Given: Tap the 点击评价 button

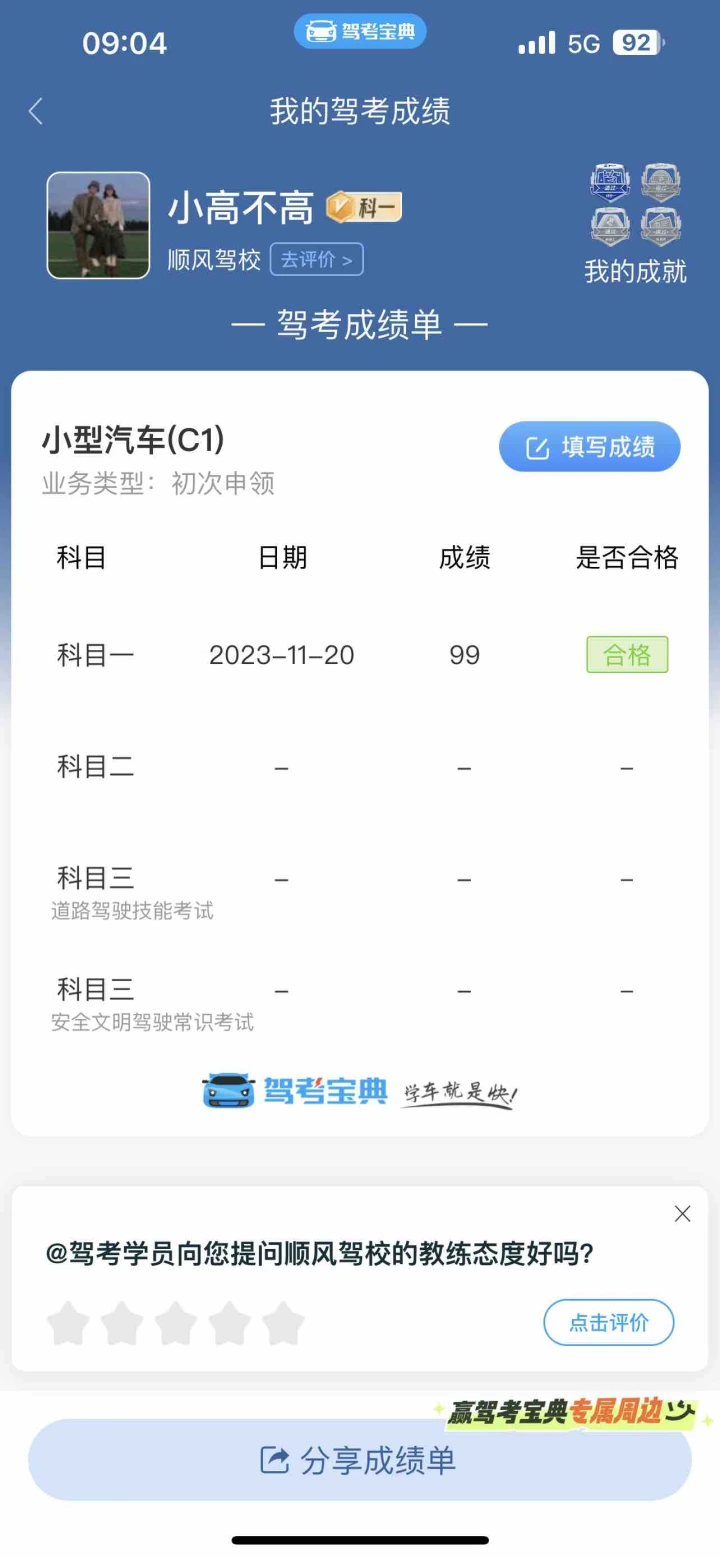Looking at the screenshot, I should tap(609, 1323).
